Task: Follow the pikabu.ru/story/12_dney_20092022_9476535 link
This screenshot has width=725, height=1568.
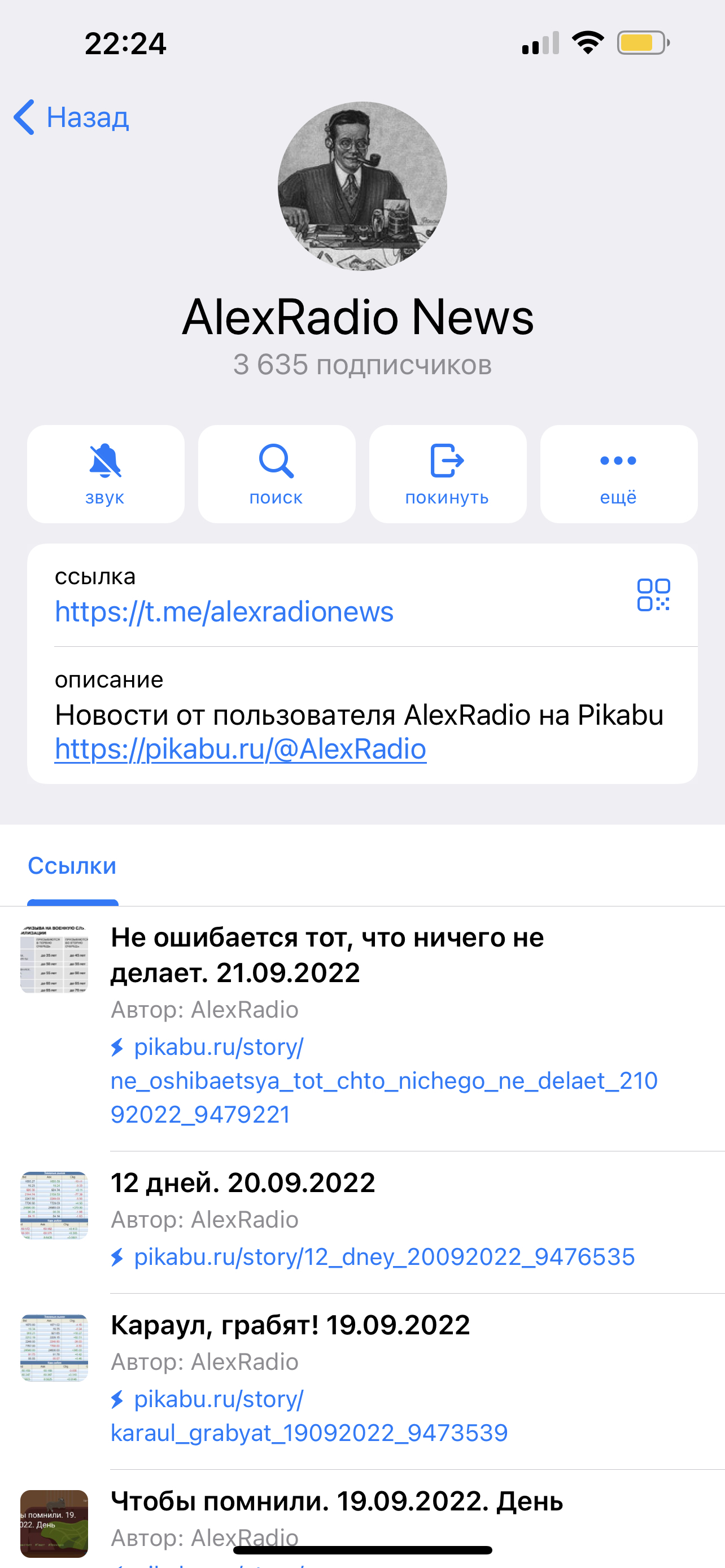Action: [x=373, y=1256]
